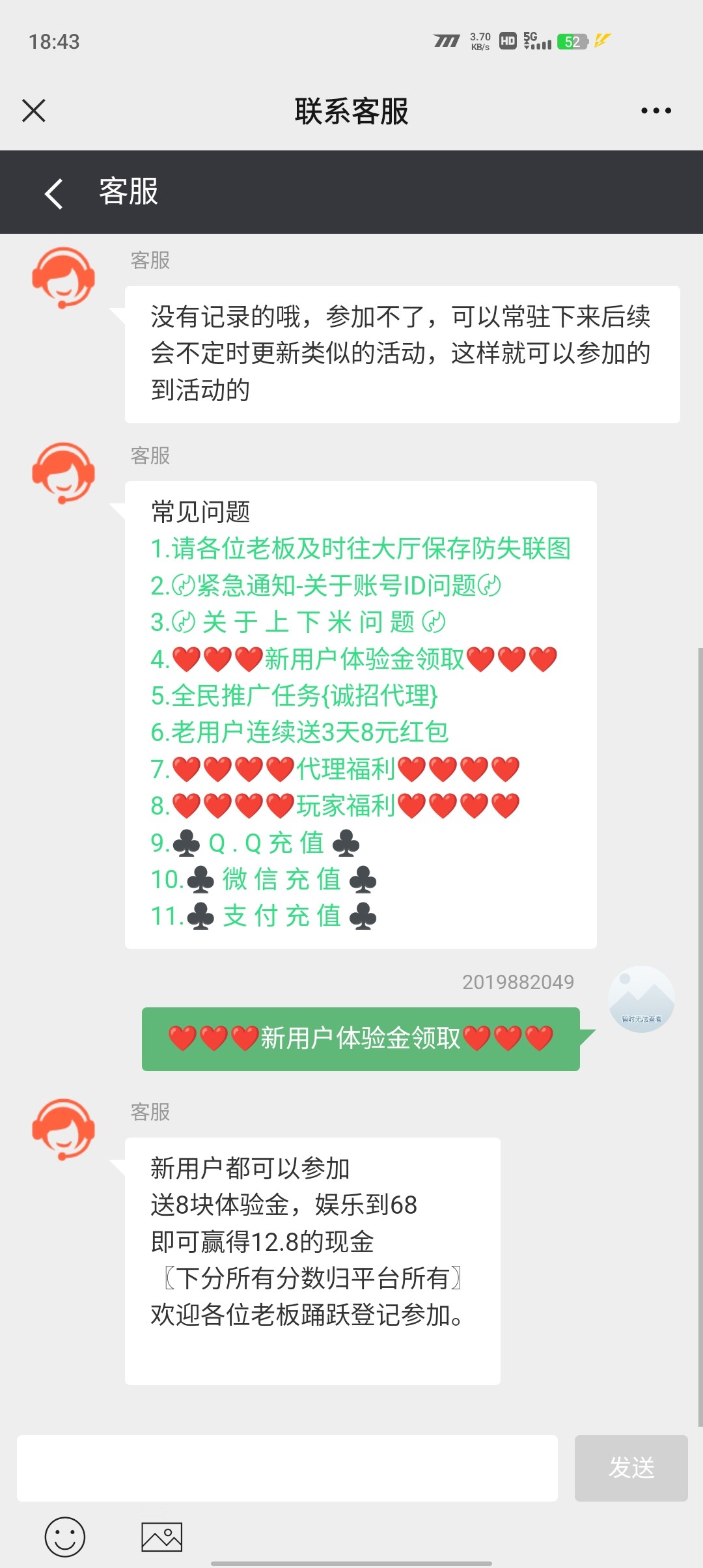This screenshot has height=1568, width=703.
Task: Open 微信充值 FAQ link
Action: tap(264, 879)
